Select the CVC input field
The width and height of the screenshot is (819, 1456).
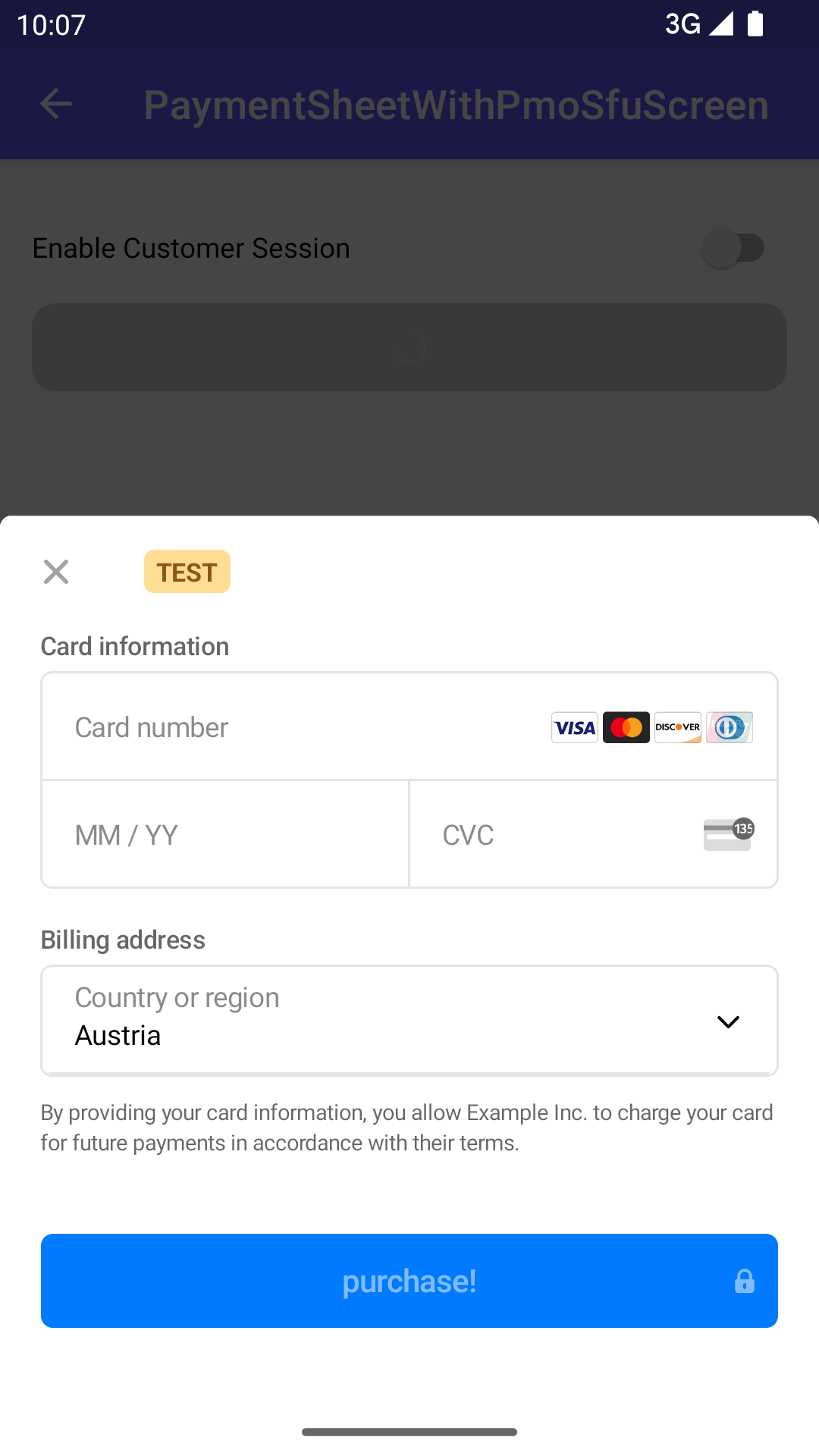pos(561,835)
